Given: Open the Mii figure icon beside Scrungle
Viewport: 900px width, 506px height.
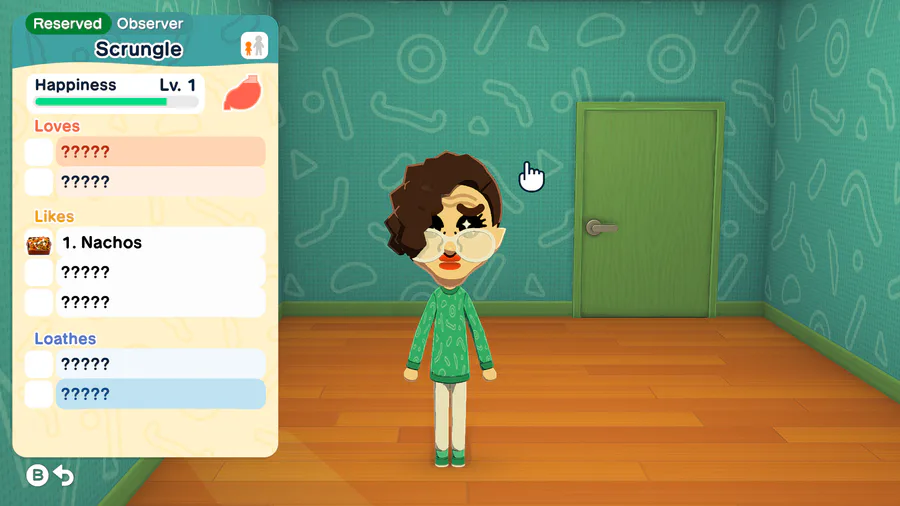Looking at the screenshot, I should [254, 46].
